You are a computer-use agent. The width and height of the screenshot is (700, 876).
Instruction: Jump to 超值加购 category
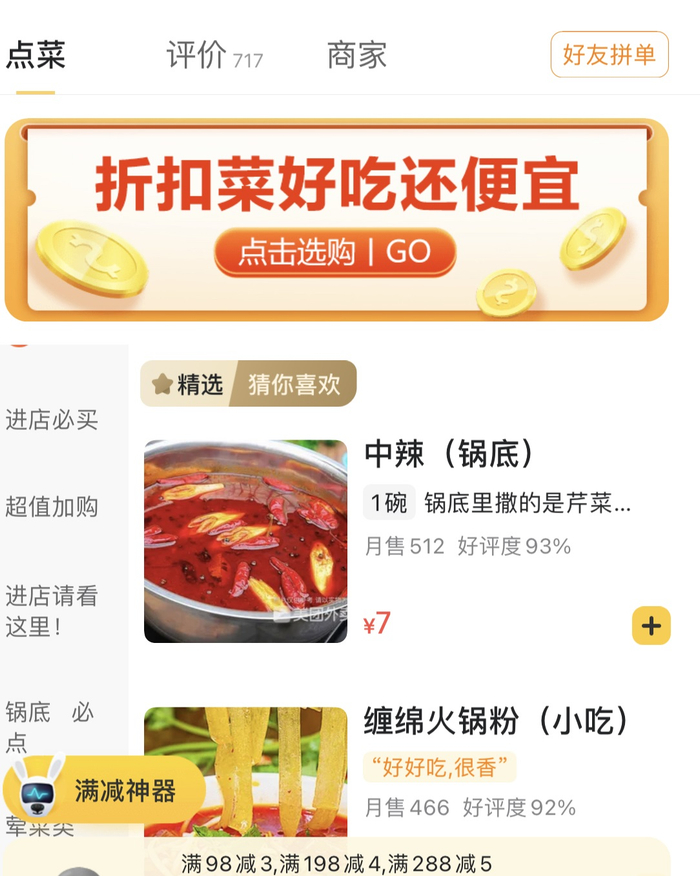tap(52, 507)
